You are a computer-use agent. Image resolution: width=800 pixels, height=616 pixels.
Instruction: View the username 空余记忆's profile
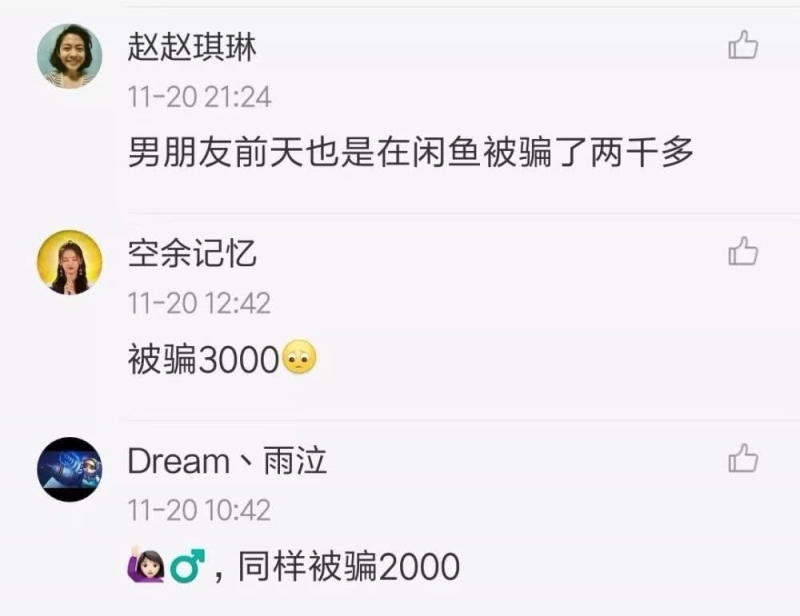(x=191, y=254)
